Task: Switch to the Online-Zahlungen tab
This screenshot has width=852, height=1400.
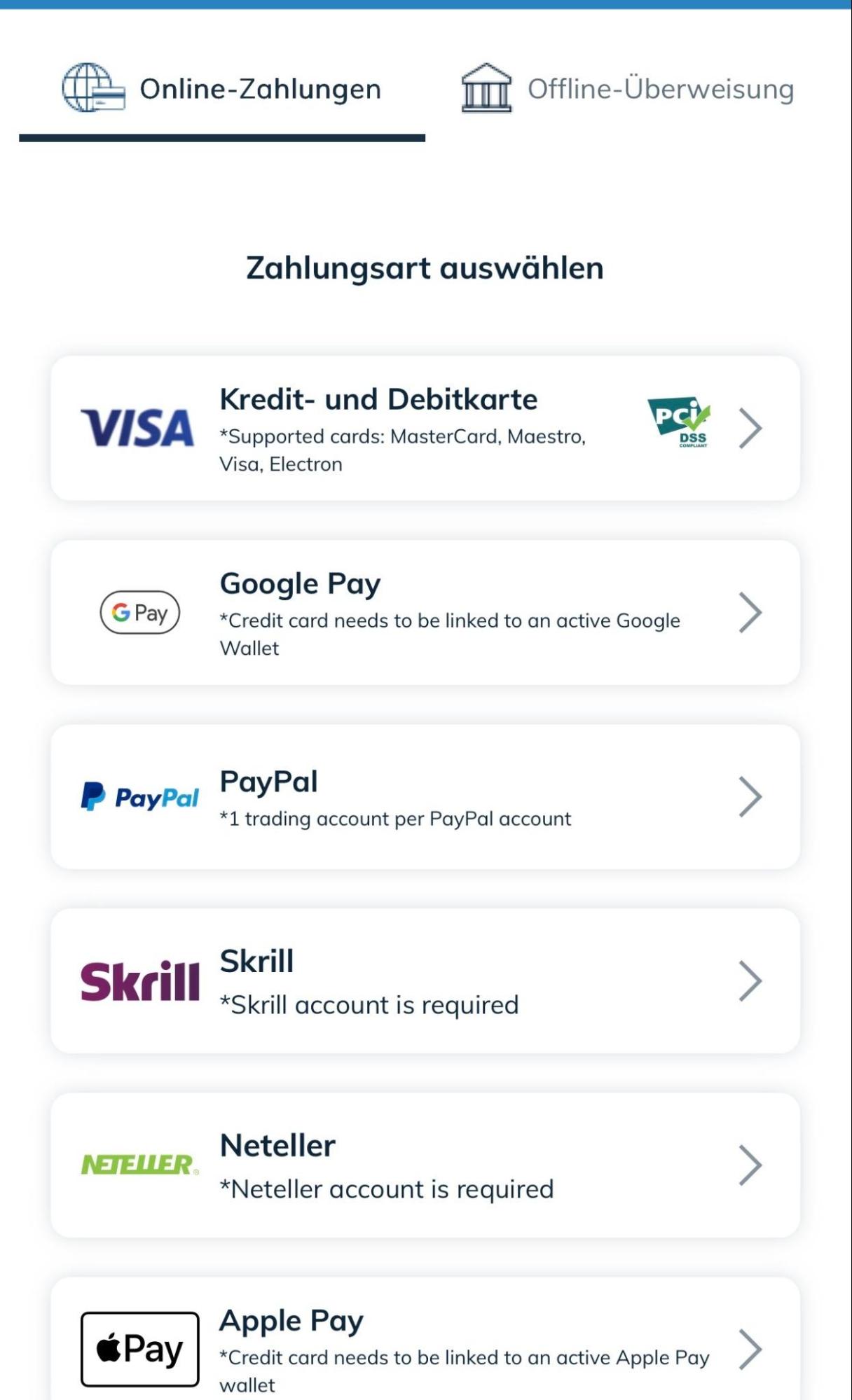Action: (222, 90)
